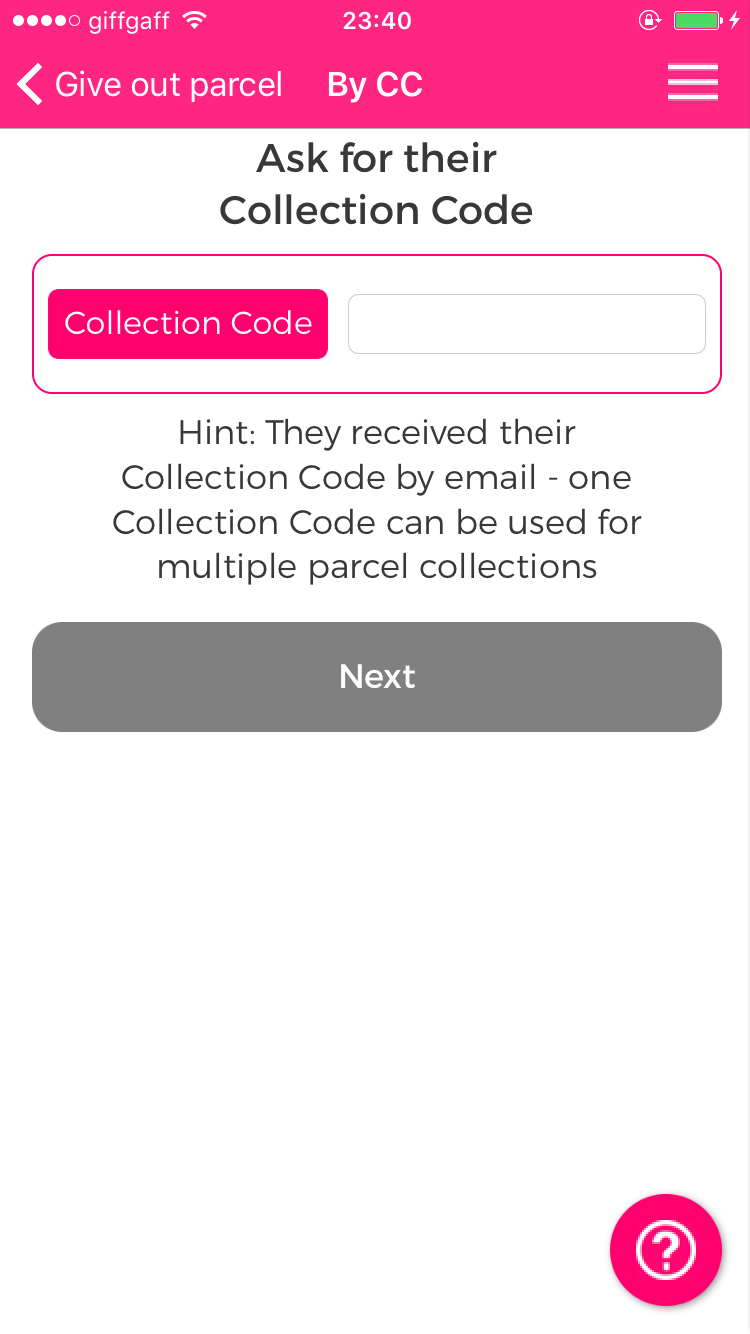Image resolution: width=750 pixels, height=1334 pixels.
Task: Tap the Collection Code text field
Action: [527, 324]
